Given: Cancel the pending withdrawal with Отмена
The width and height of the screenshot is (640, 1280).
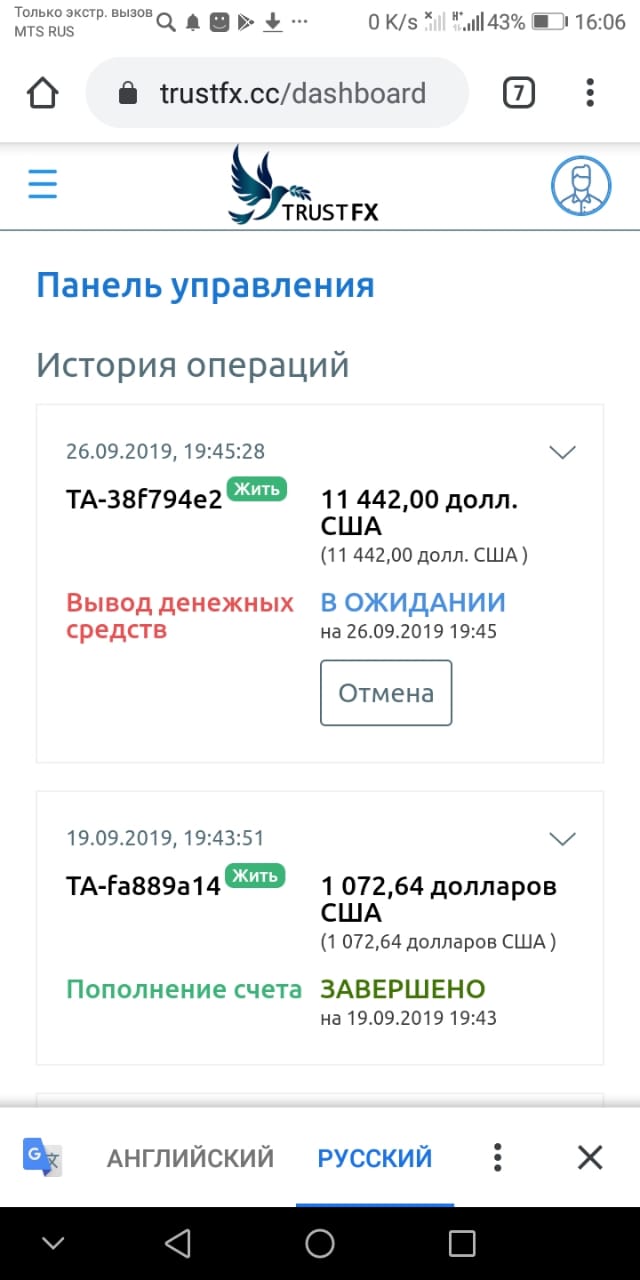Looking at the screenshot, I should (x=386, y=692).
